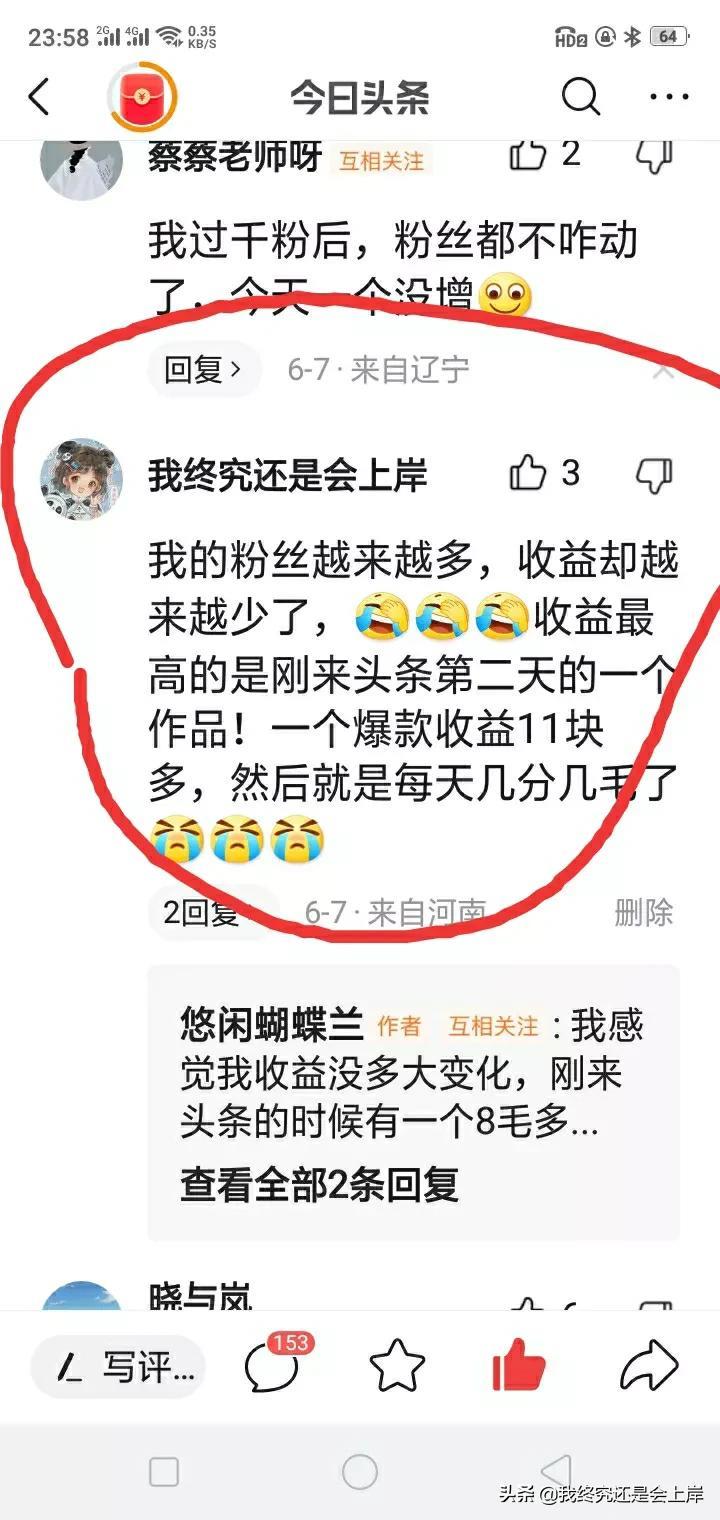Delete the comment via 删除

tap(643, 912)
